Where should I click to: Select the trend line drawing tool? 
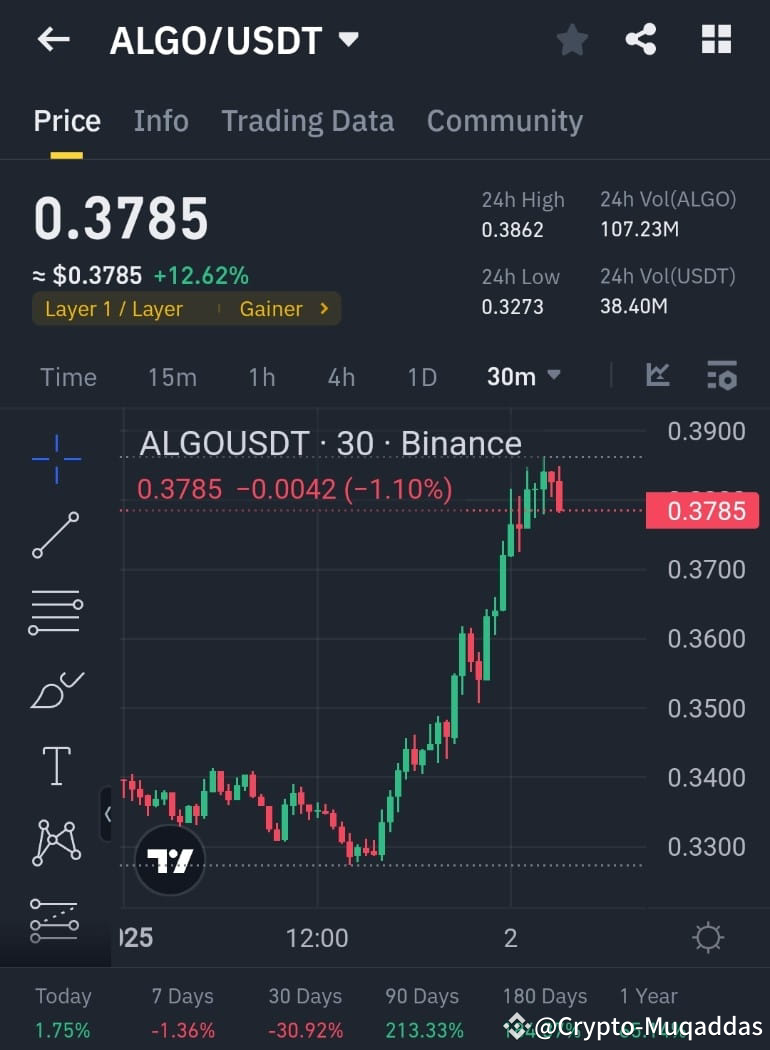55,533
